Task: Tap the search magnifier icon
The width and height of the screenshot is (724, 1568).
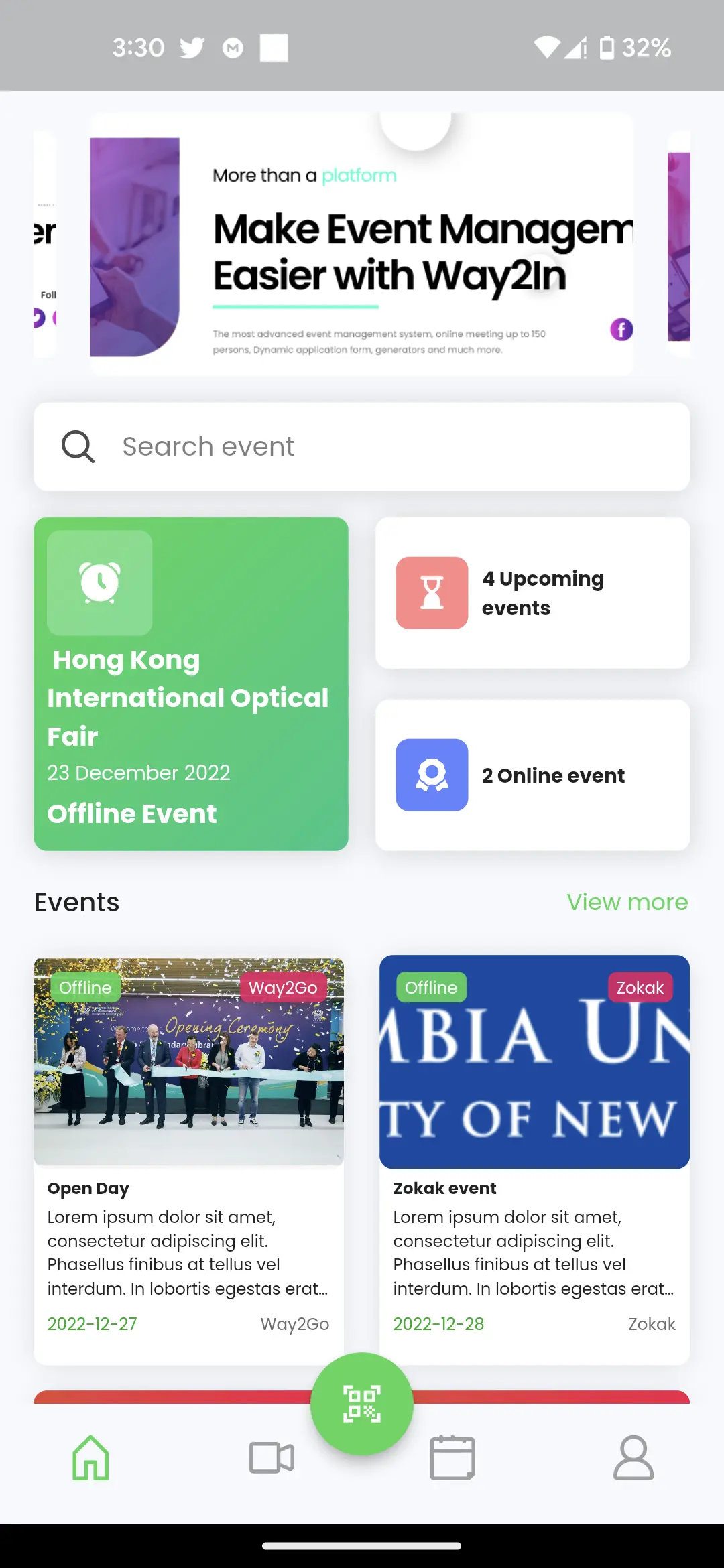Action: tap(78, 446)
